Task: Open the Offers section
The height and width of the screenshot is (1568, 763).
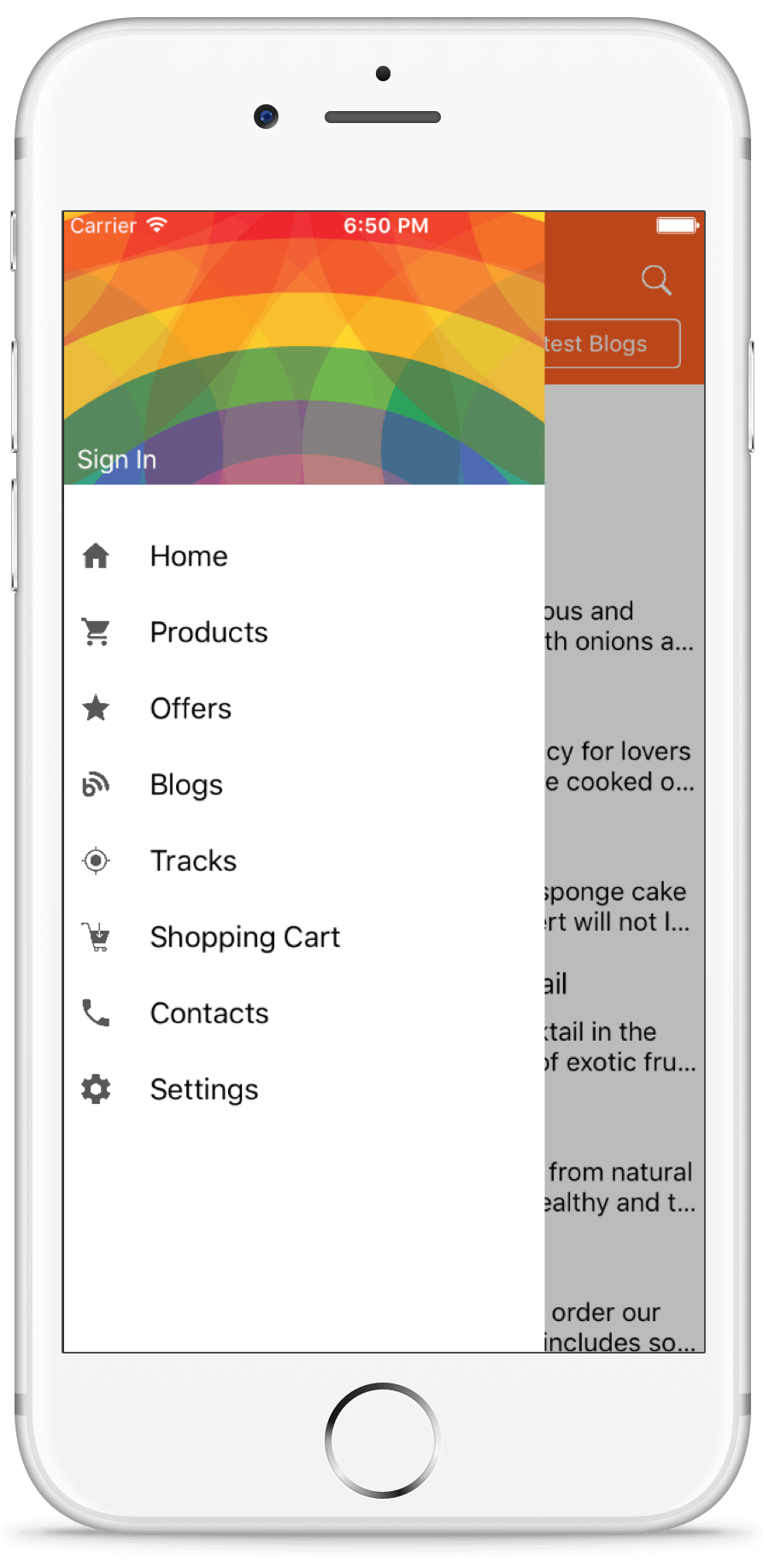Action: coord(303,708)
